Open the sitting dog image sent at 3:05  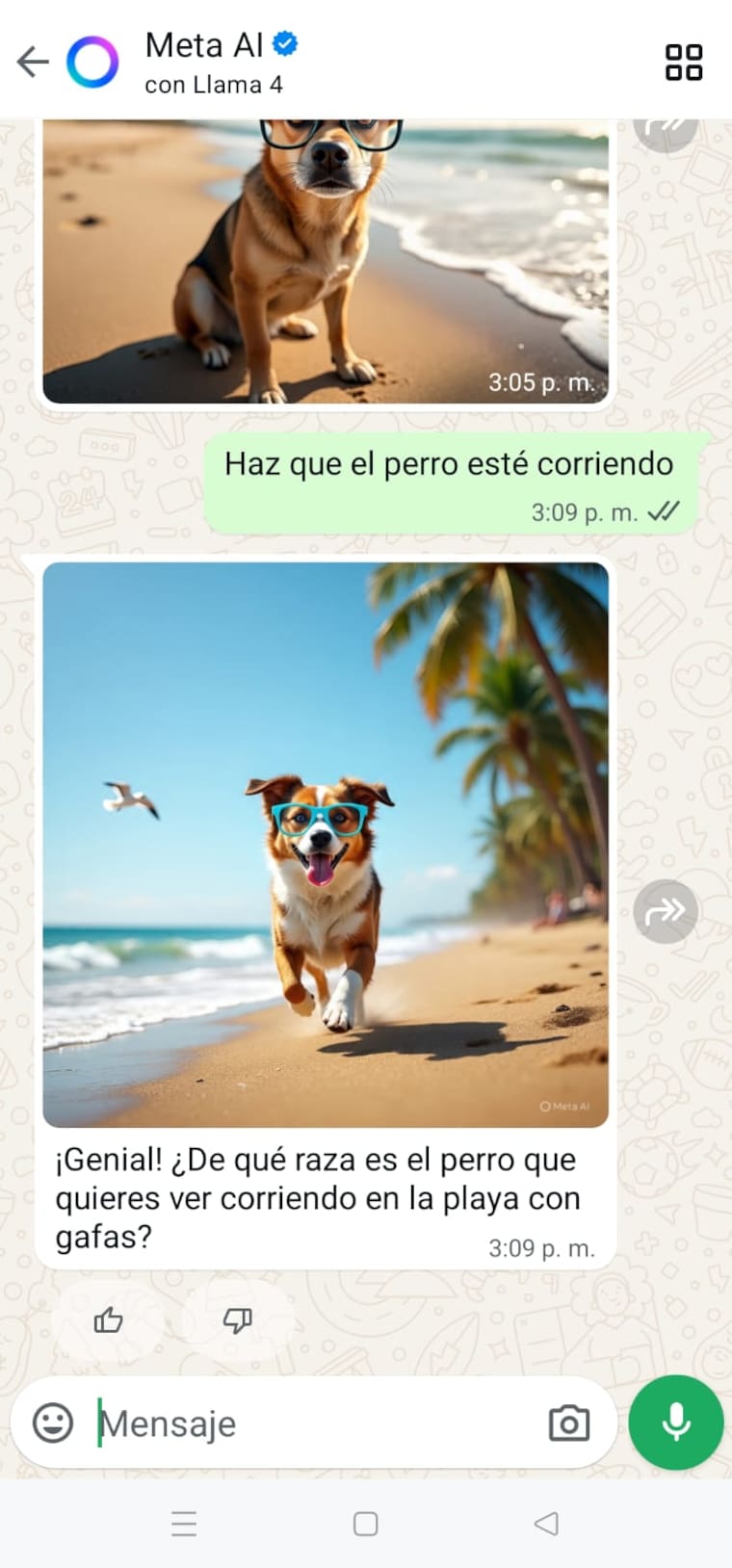pos(326,260)
